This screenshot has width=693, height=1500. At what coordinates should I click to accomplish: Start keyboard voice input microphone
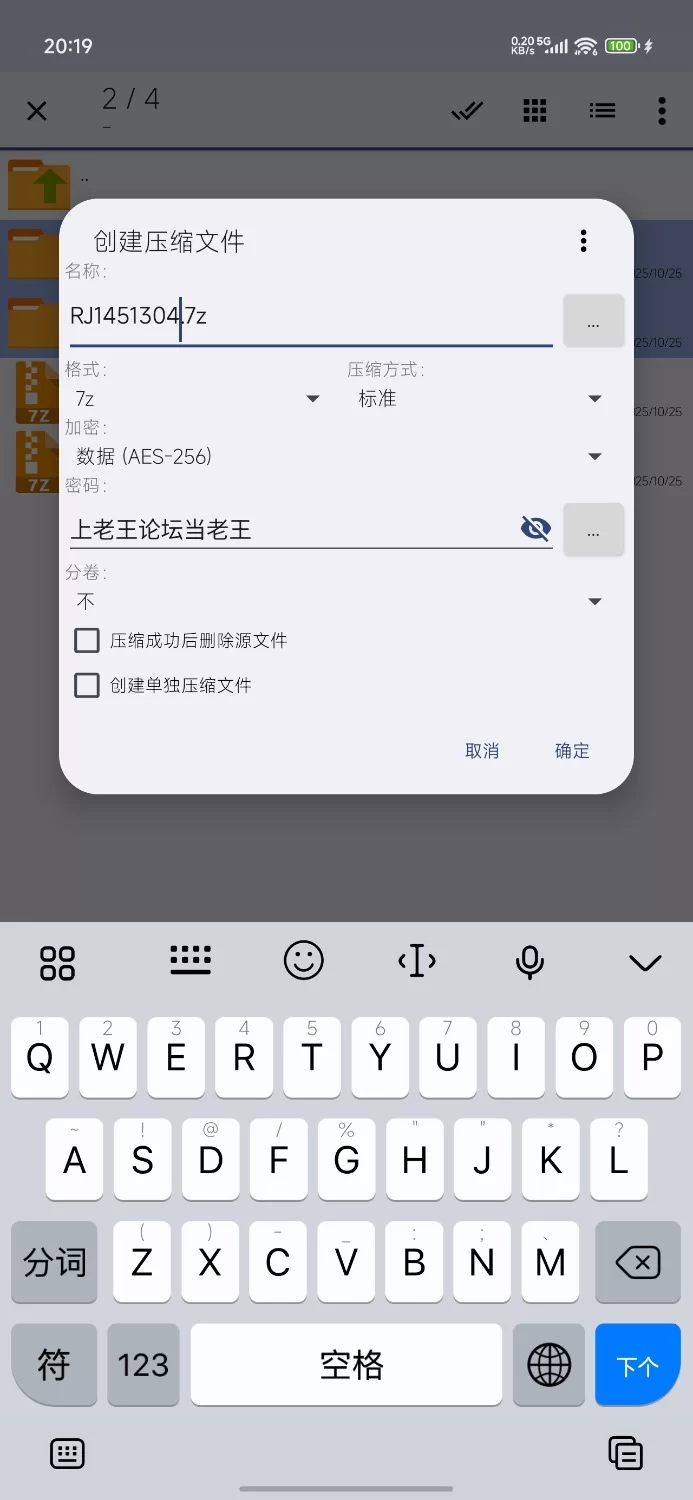click(x=529, y=961)
